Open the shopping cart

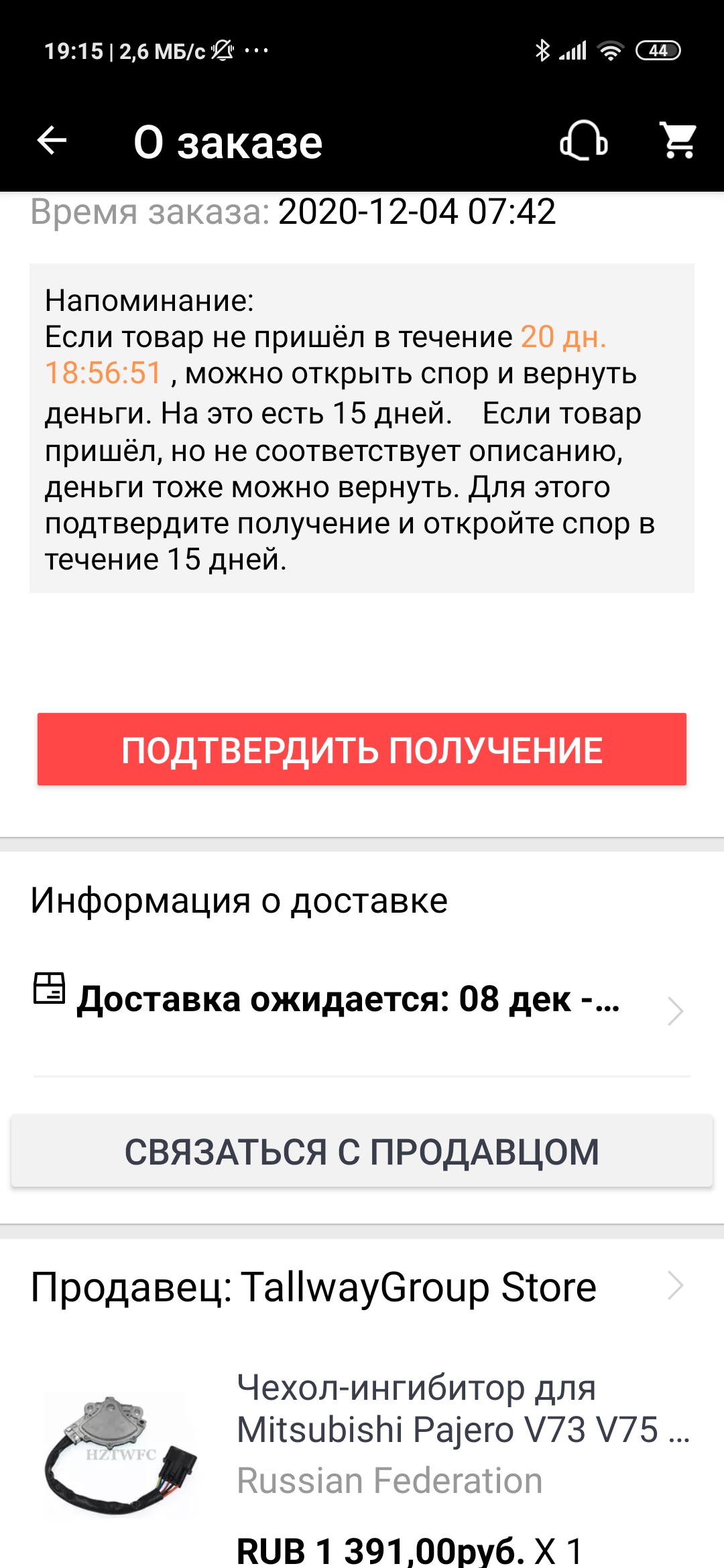(678, 141)
